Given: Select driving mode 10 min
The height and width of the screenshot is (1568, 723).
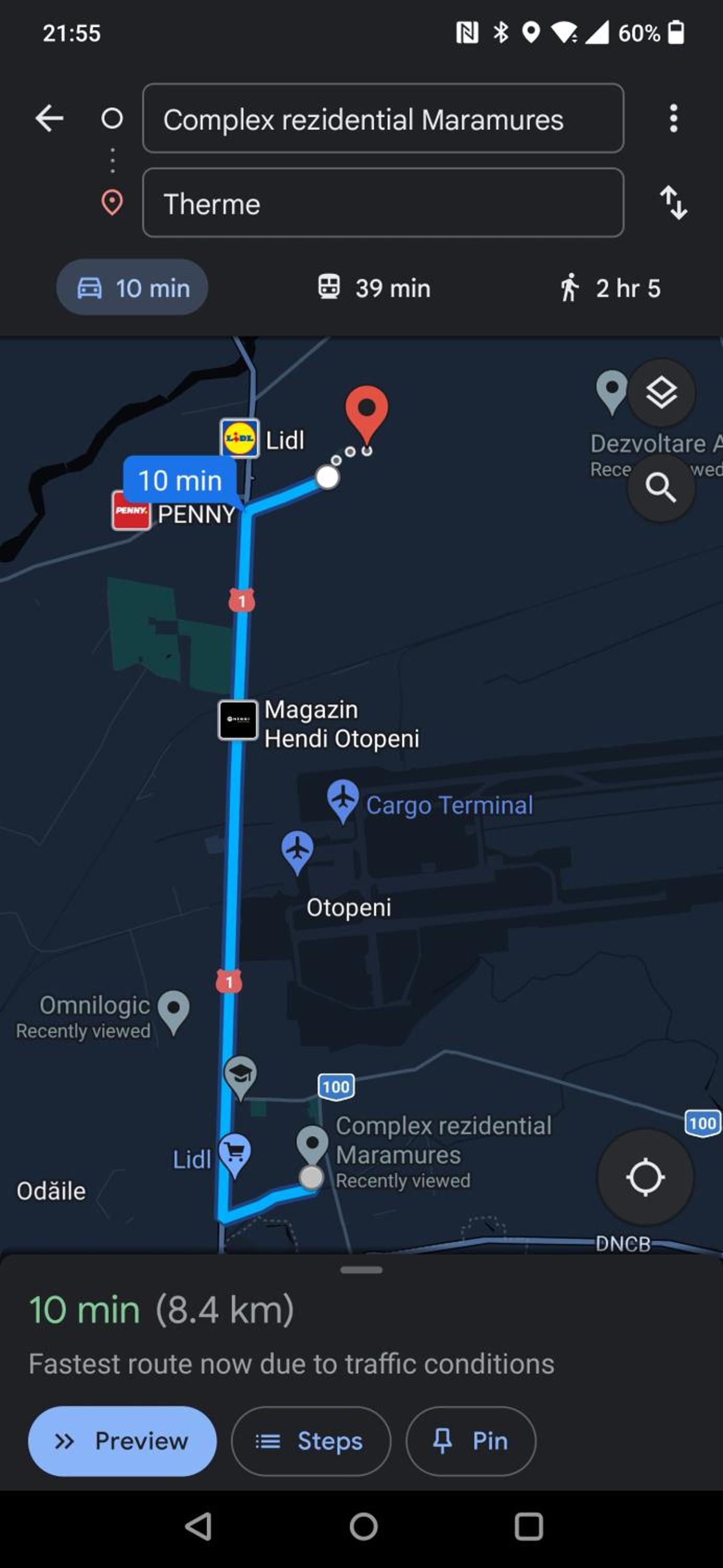Looking at the screenshot, I should (x=132, y=287).
